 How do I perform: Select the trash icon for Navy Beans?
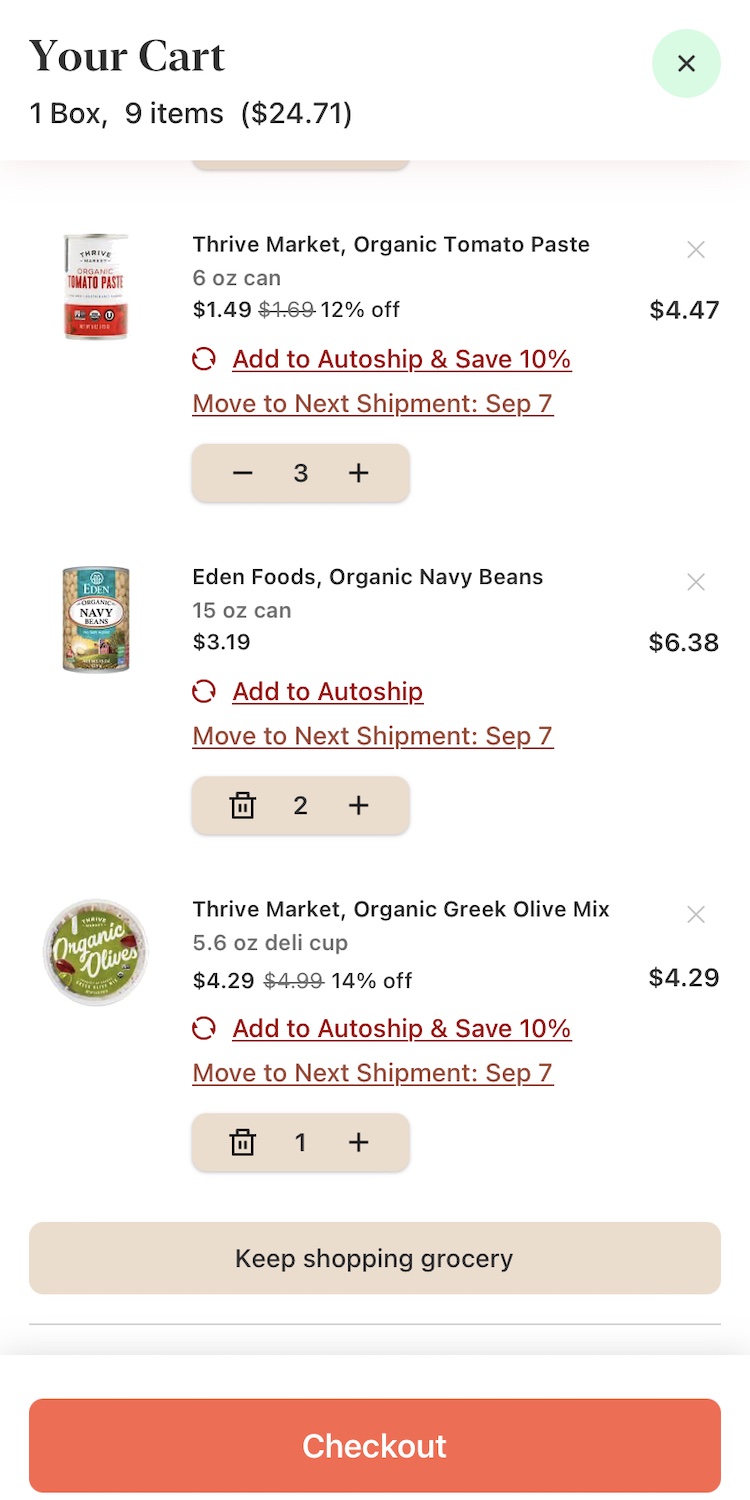coord(242,805)
